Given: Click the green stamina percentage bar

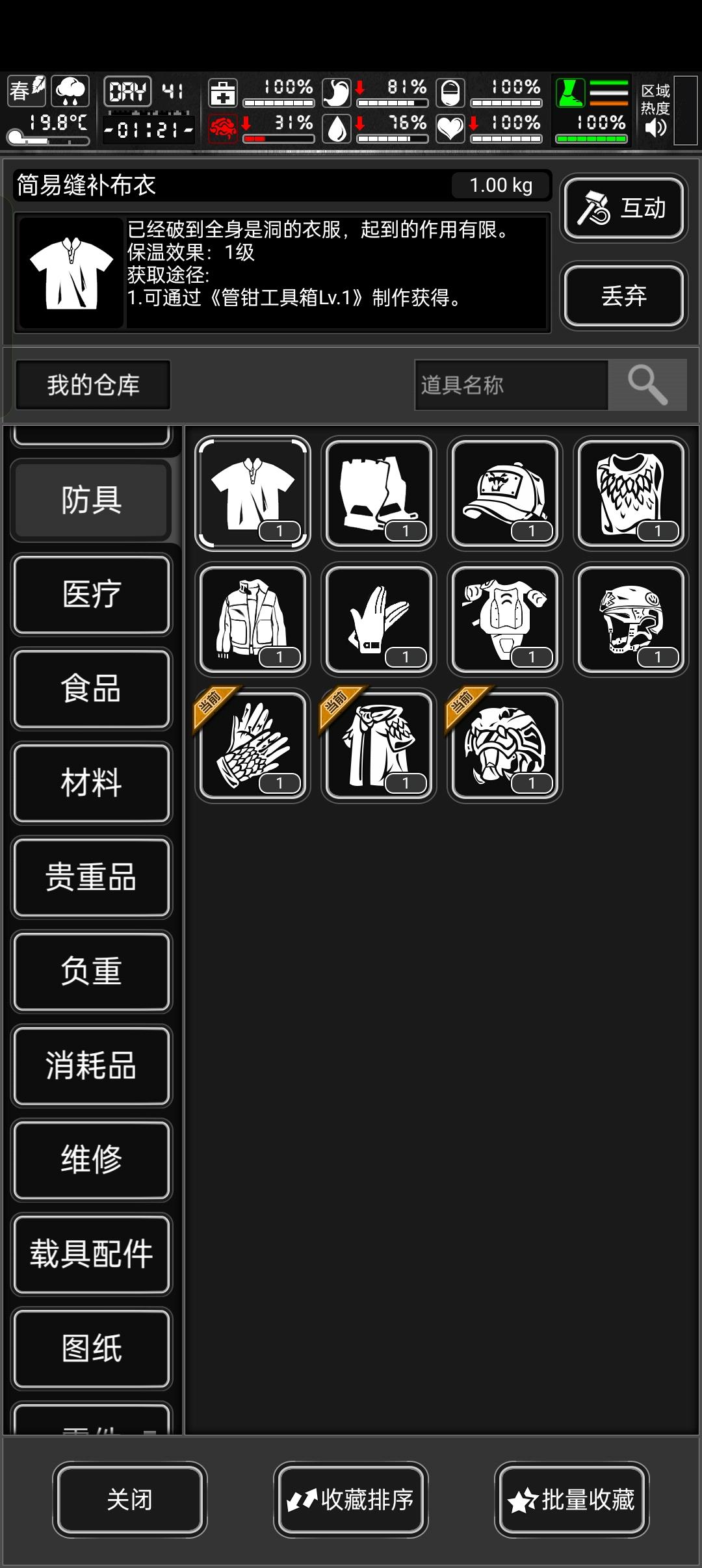Looking at the screenshot, I should [590, 137].
